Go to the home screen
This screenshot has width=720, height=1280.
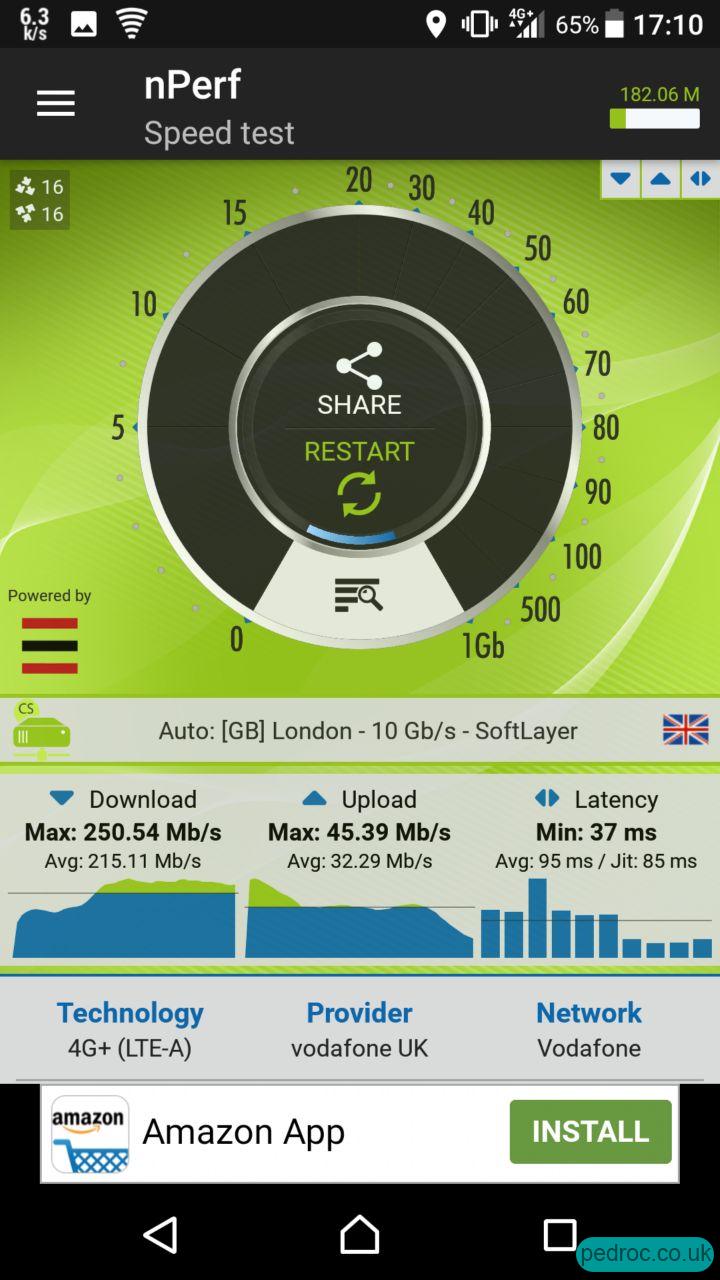pyautogui.click(x=360, y=1235)
